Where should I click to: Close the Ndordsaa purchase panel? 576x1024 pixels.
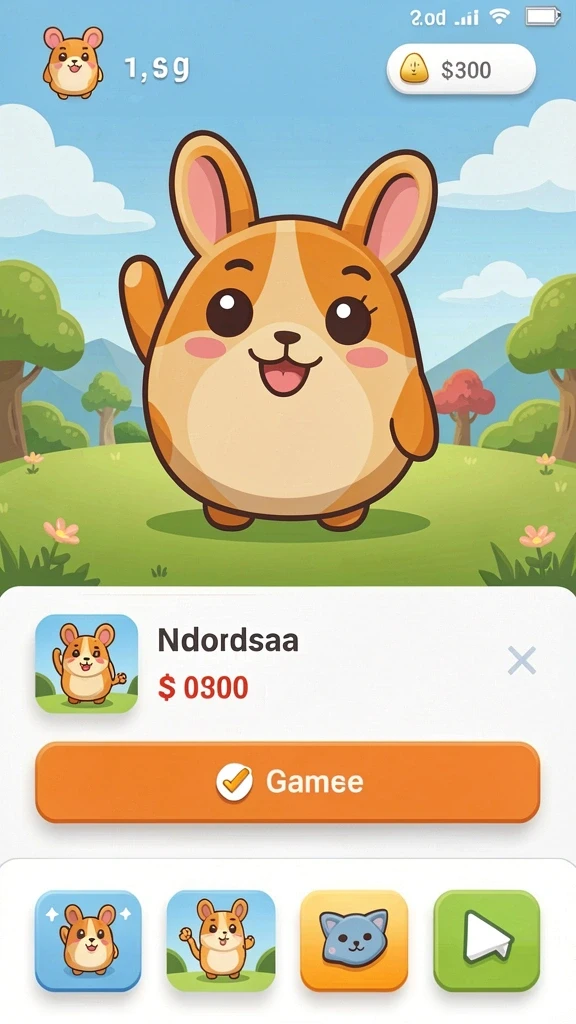point(522,661)
